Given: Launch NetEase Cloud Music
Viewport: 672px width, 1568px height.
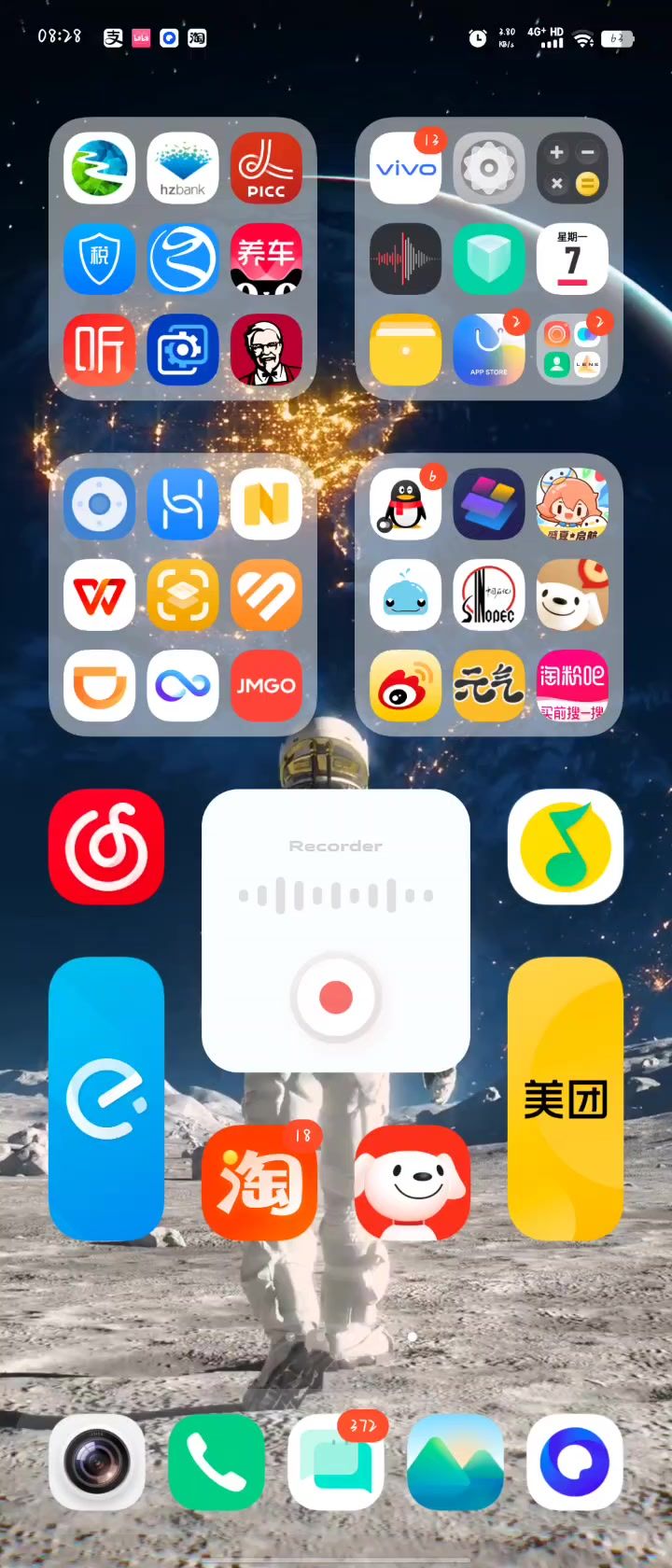Looking at the screenshot, I should click(x=106, y=847).
